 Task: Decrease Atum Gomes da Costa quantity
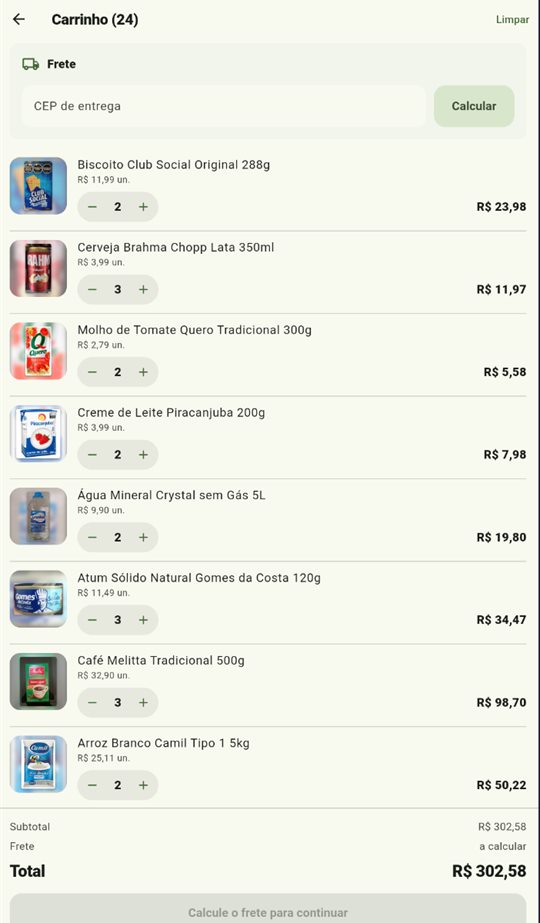click(92, 620)
